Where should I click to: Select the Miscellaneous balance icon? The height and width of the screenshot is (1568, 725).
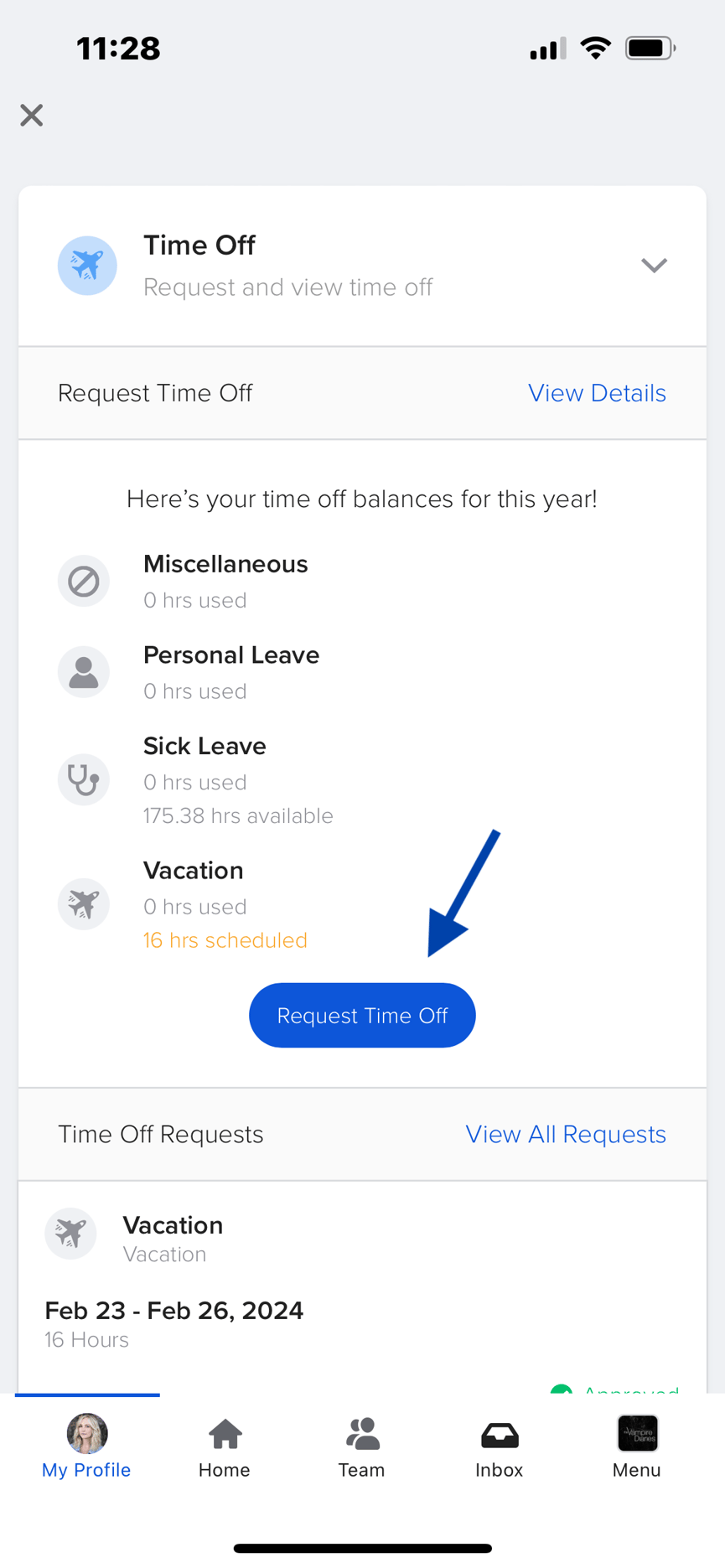click(83, 581)
